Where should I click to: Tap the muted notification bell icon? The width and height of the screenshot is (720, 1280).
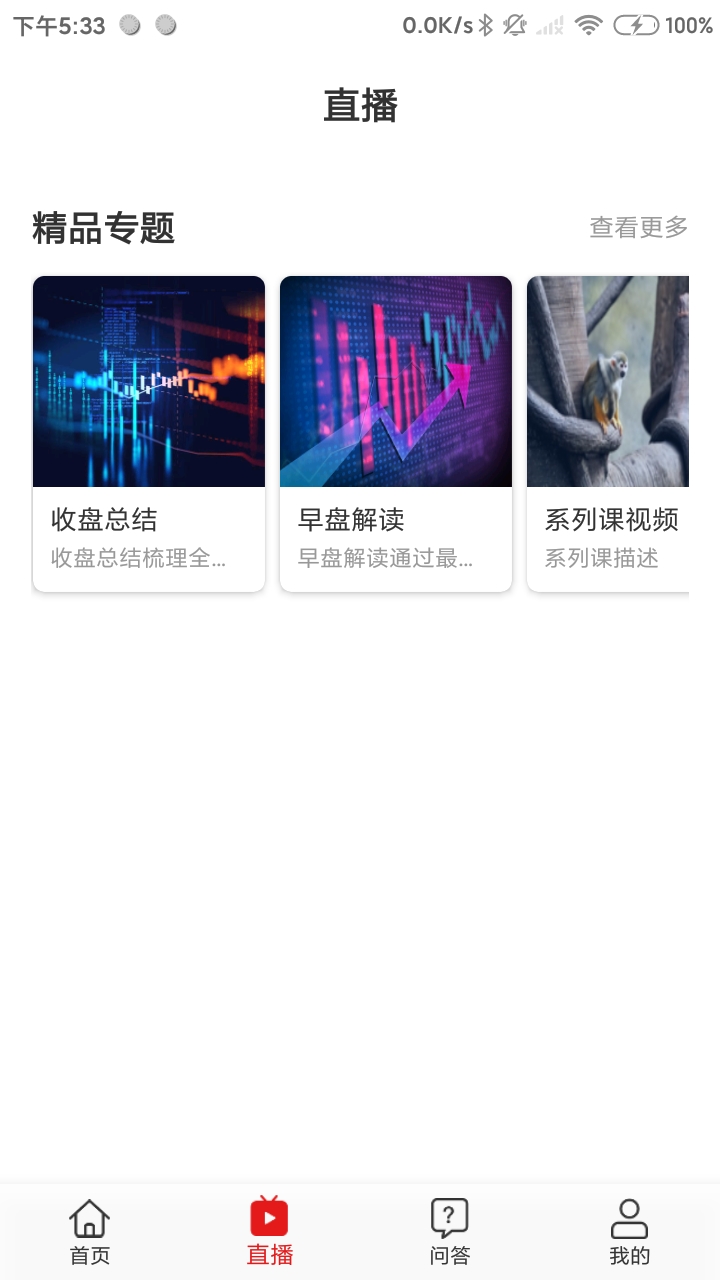515,27
